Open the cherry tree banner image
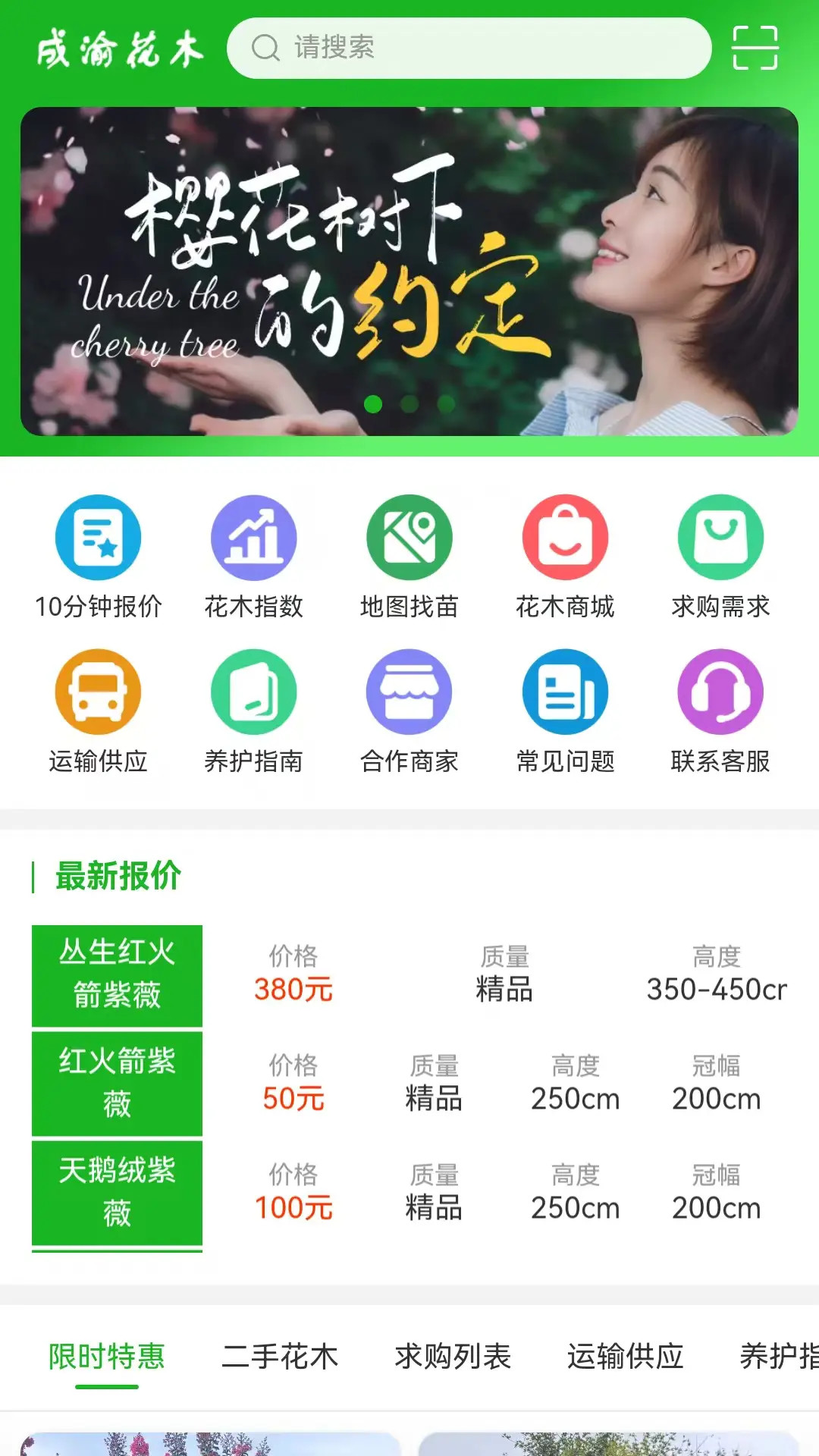Viewport: 819px width, 1456px height. click(x=409, y=273)
